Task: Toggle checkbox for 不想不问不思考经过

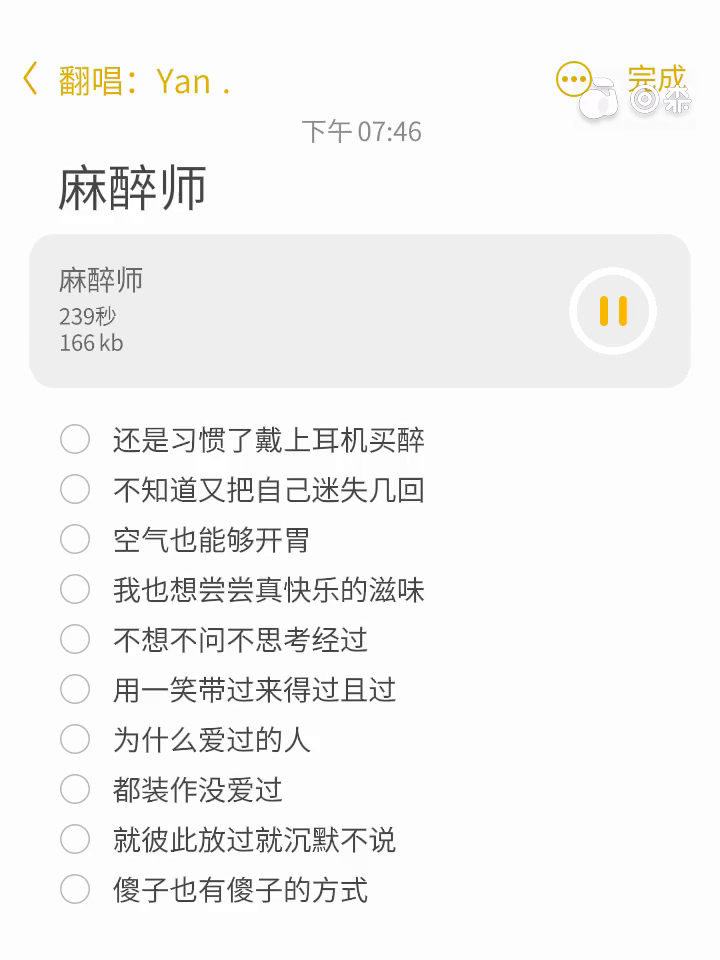Action: (75, 639)
